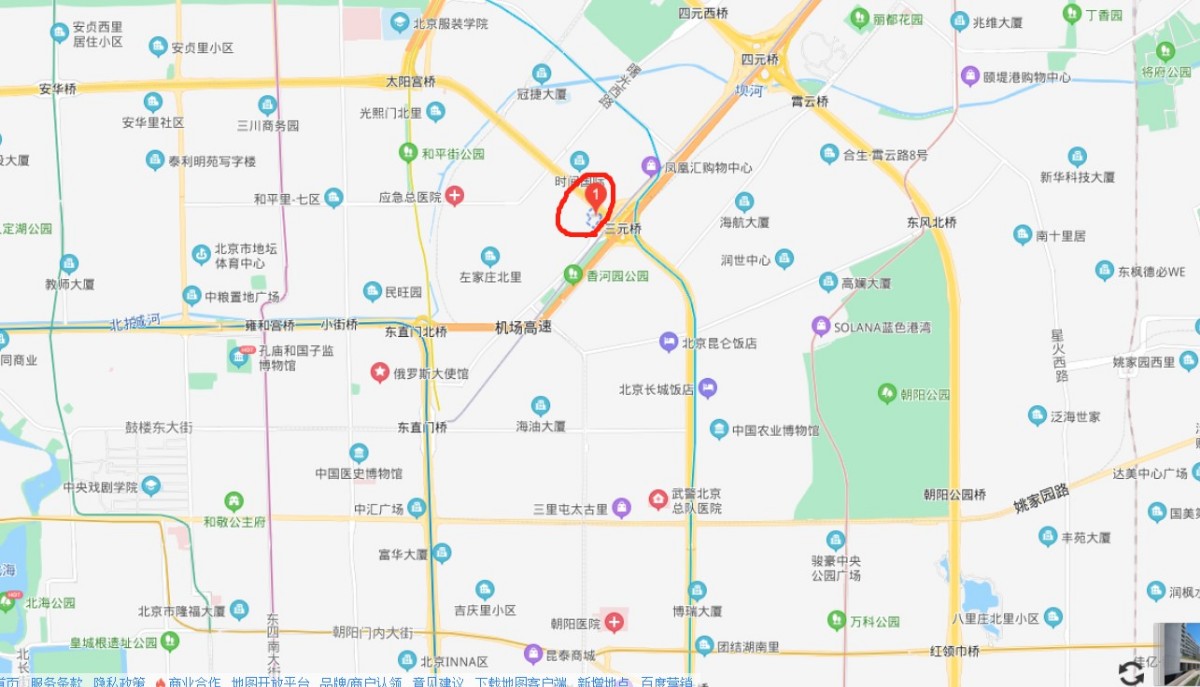Tap the 北京服装学院 school marker
Image resolution: width=1200 pixels, height=687 pixels.
pos(400,22)
